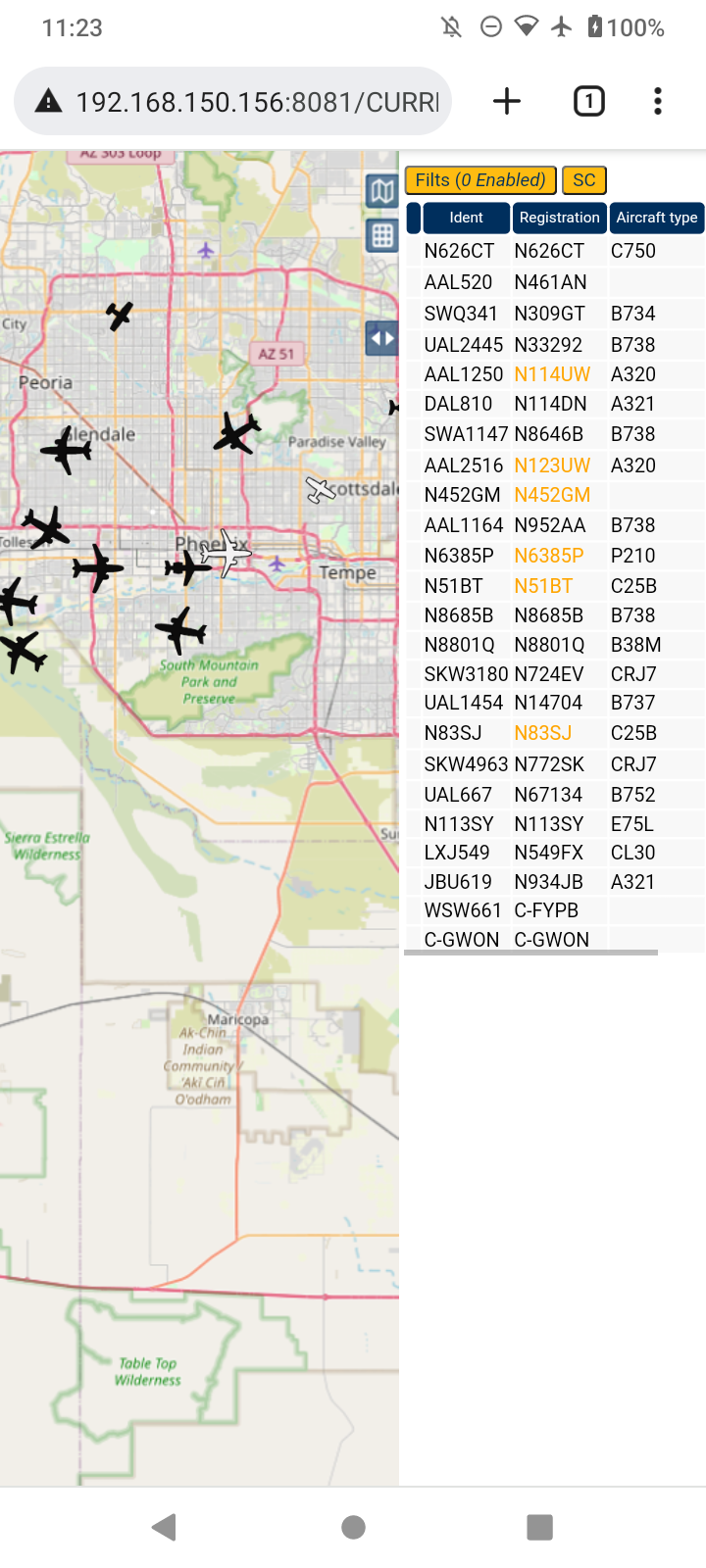Tap the address bar URL
This screenshot has height=1568, width=706.
pyautogui.click(x=257, y=102)
